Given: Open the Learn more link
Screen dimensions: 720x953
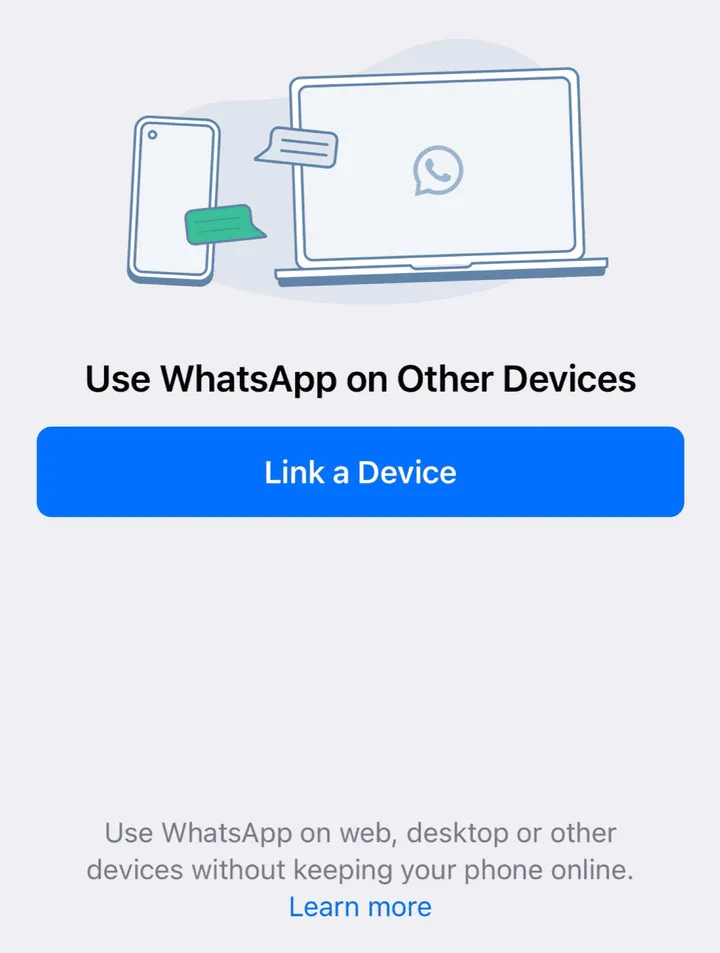Looking at the screenshot, I should click(x=360, y=907).
